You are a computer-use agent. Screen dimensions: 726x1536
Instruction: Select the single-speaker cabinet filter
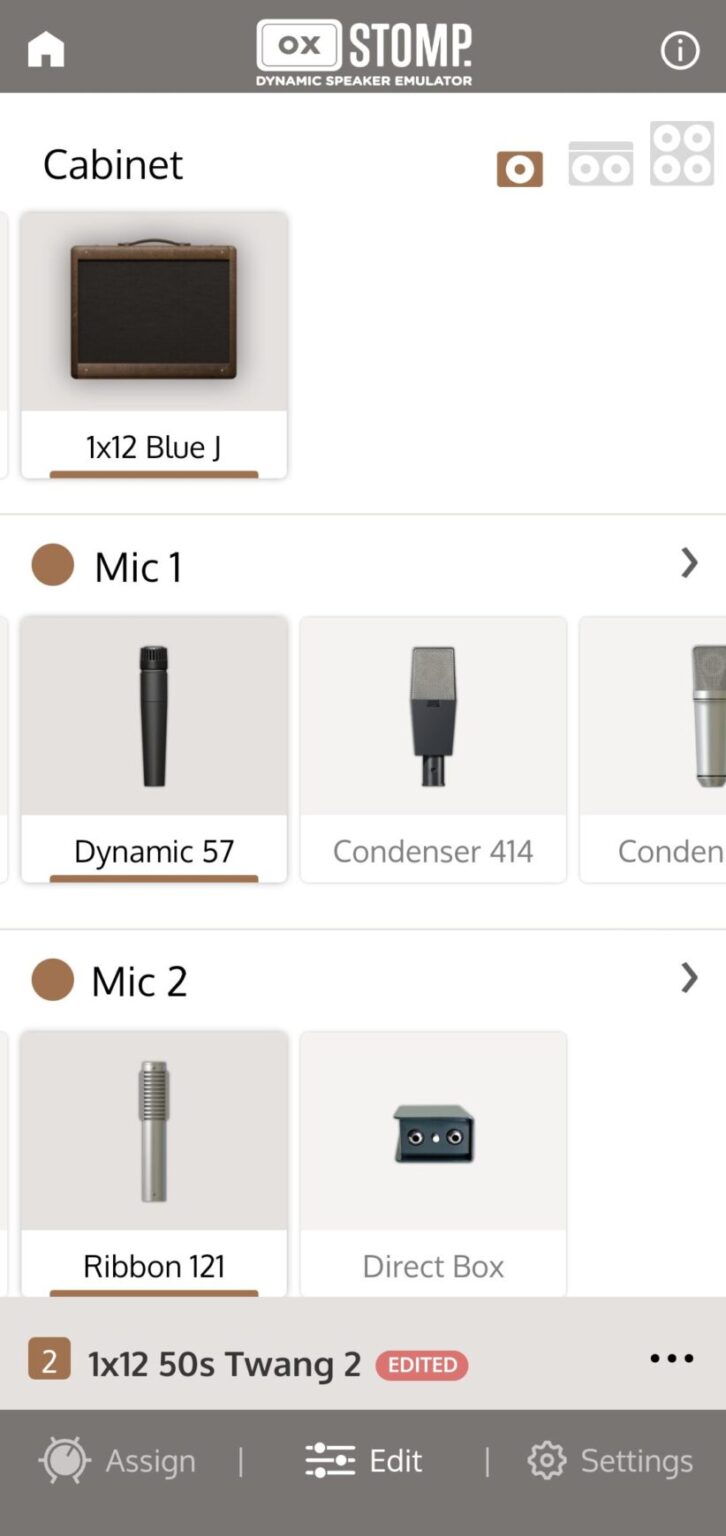pyautogui.click(x=519, y=169)
